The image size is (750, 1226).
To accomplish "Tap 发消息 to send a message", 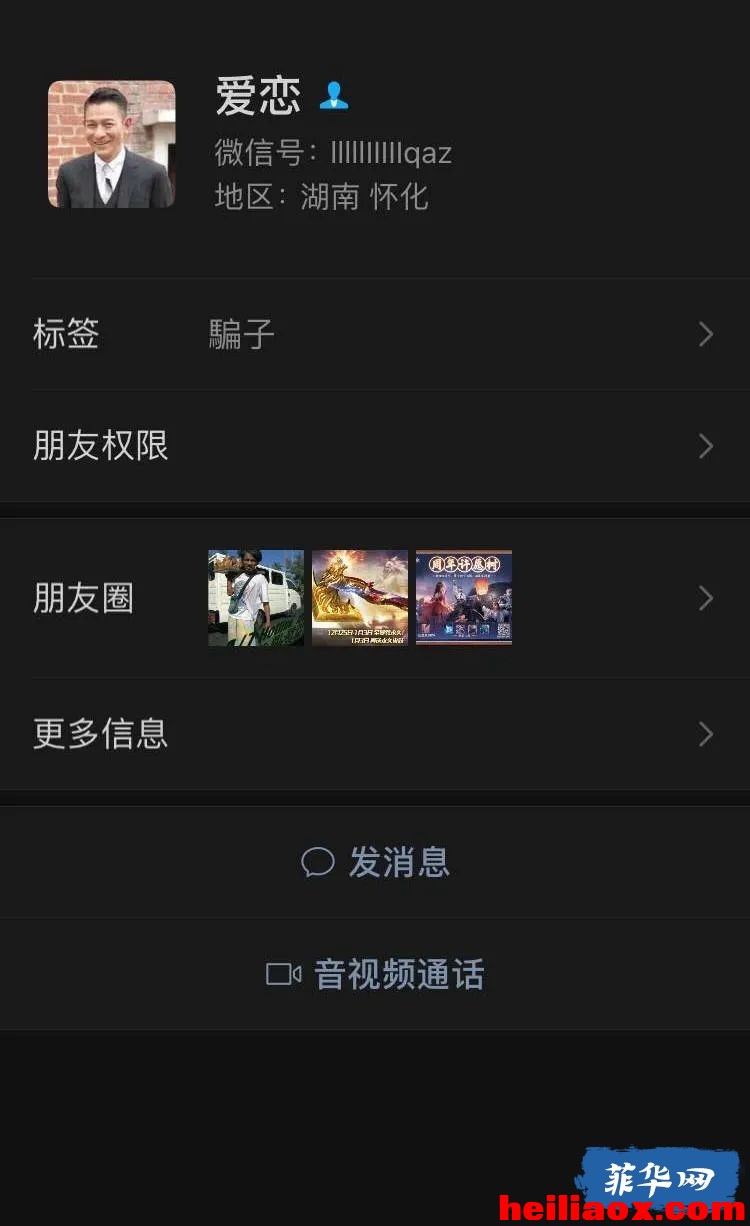I will [x=375, y=862].
